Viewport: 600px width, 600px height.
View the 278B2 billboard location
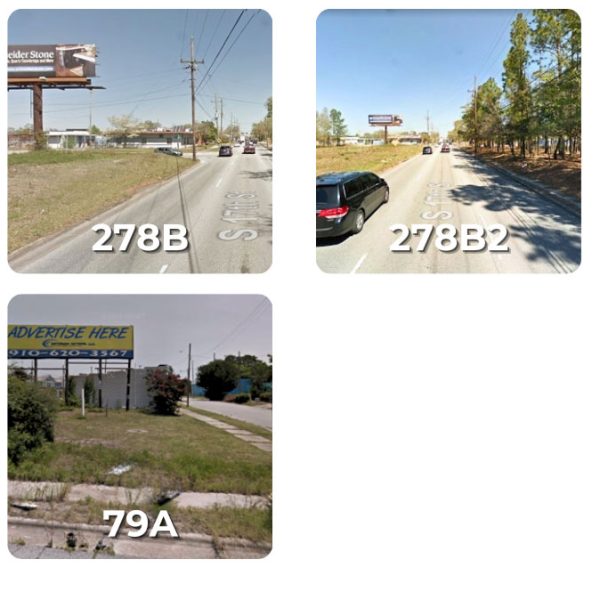448,141
